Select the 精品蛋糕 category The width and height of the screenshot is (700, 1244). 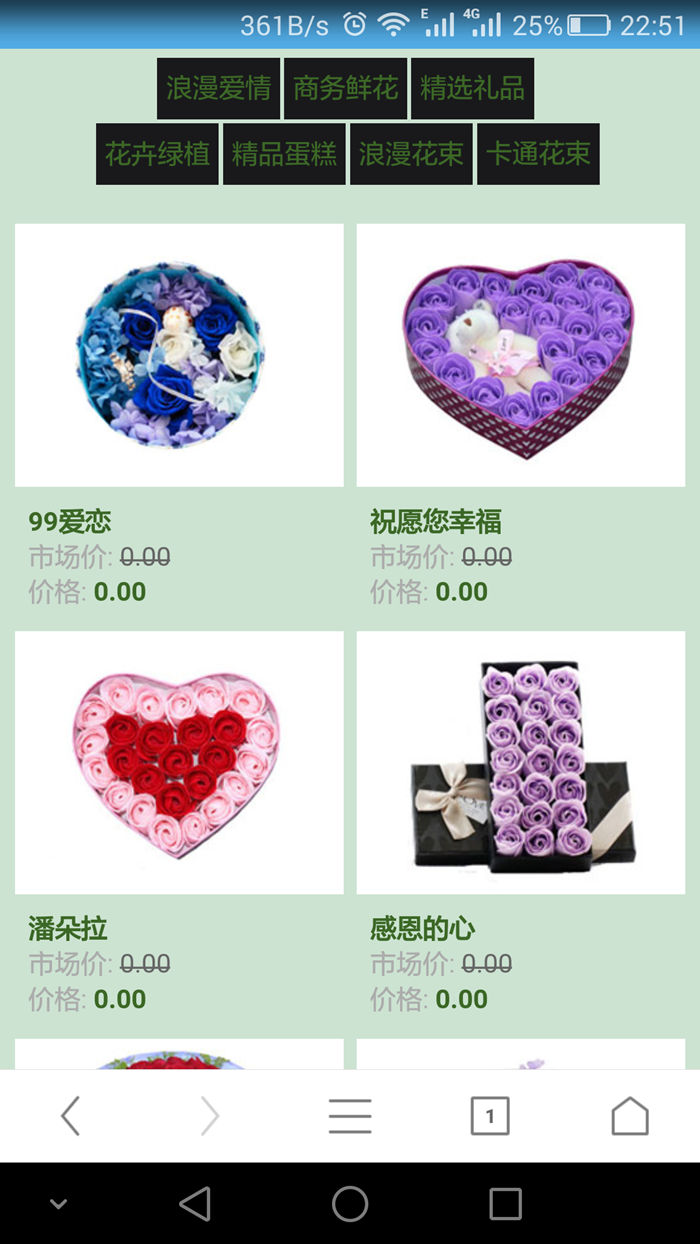284,154
